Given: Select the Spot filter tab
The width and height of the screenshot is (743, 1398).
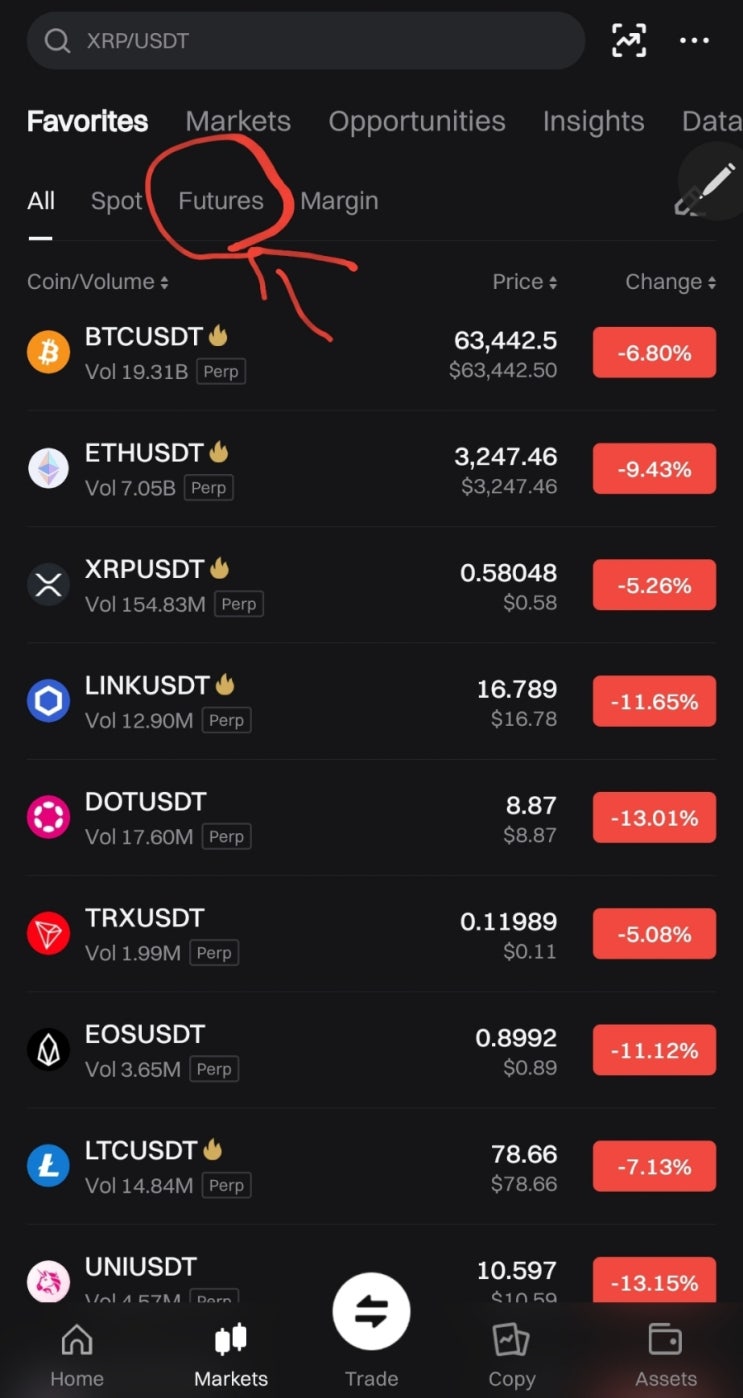Looking at the screenshot, I should pyautogui.click(x=116, y=201).
